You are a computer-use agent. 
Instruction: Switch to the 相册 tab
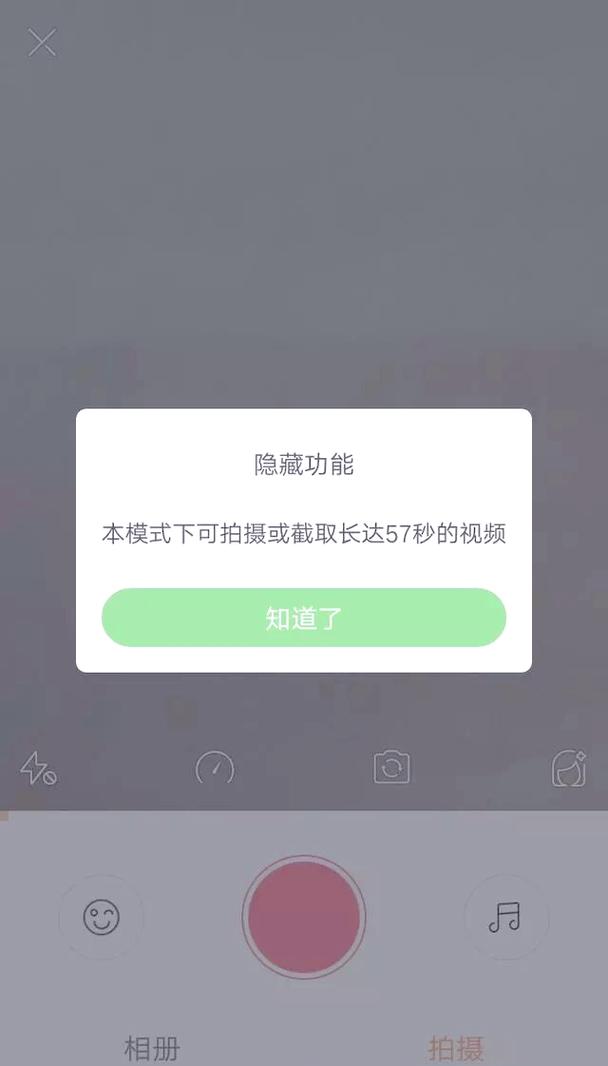[x=152, y=1048]
